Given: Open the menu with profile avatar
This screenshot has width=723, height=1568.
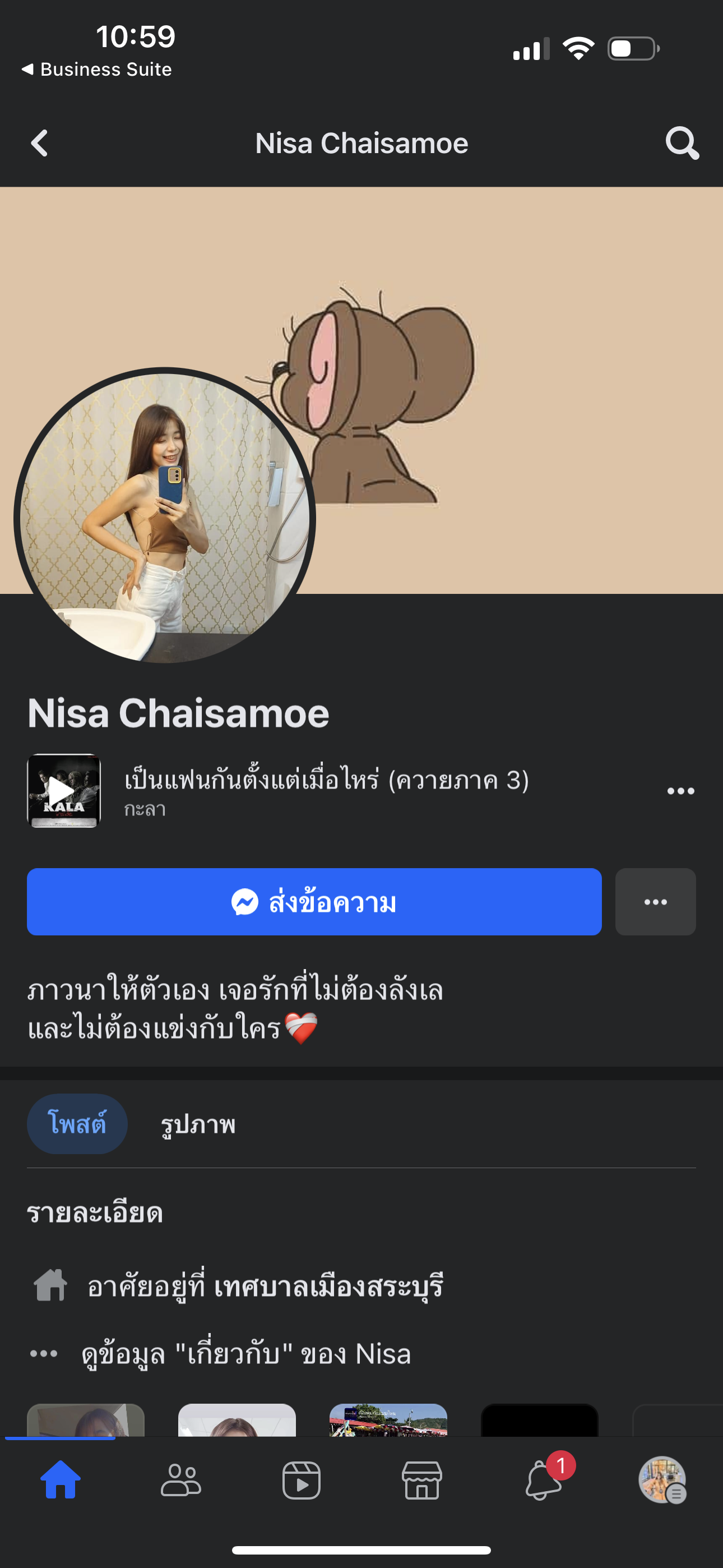Looking at the screenshot, I should 662,1480.
